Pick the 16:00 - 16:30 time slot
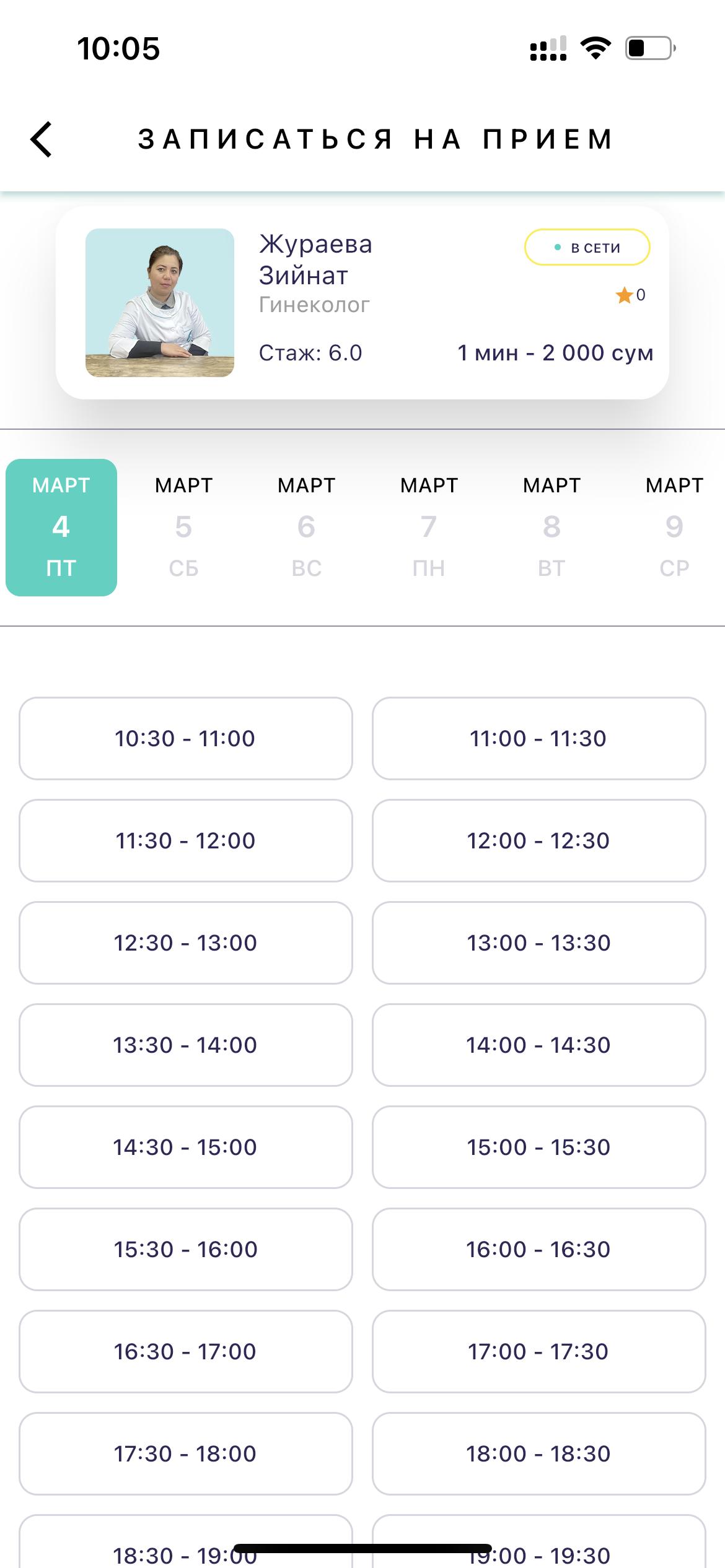Image resolution: width=725 pixels, height=1568 pixels. click(x=539, y=1249)
